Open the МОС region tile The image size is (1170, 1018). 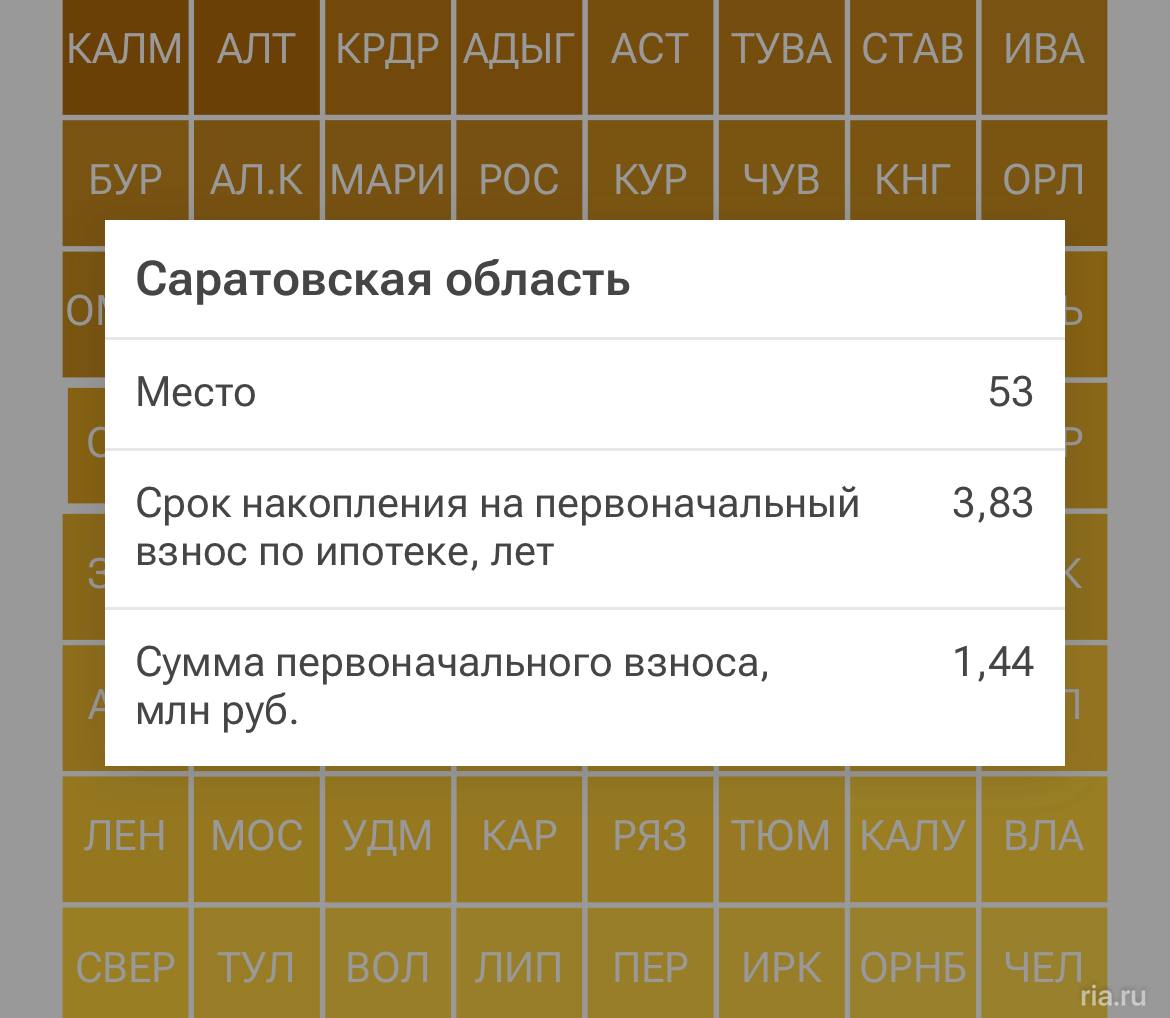[x=256, y=836]
